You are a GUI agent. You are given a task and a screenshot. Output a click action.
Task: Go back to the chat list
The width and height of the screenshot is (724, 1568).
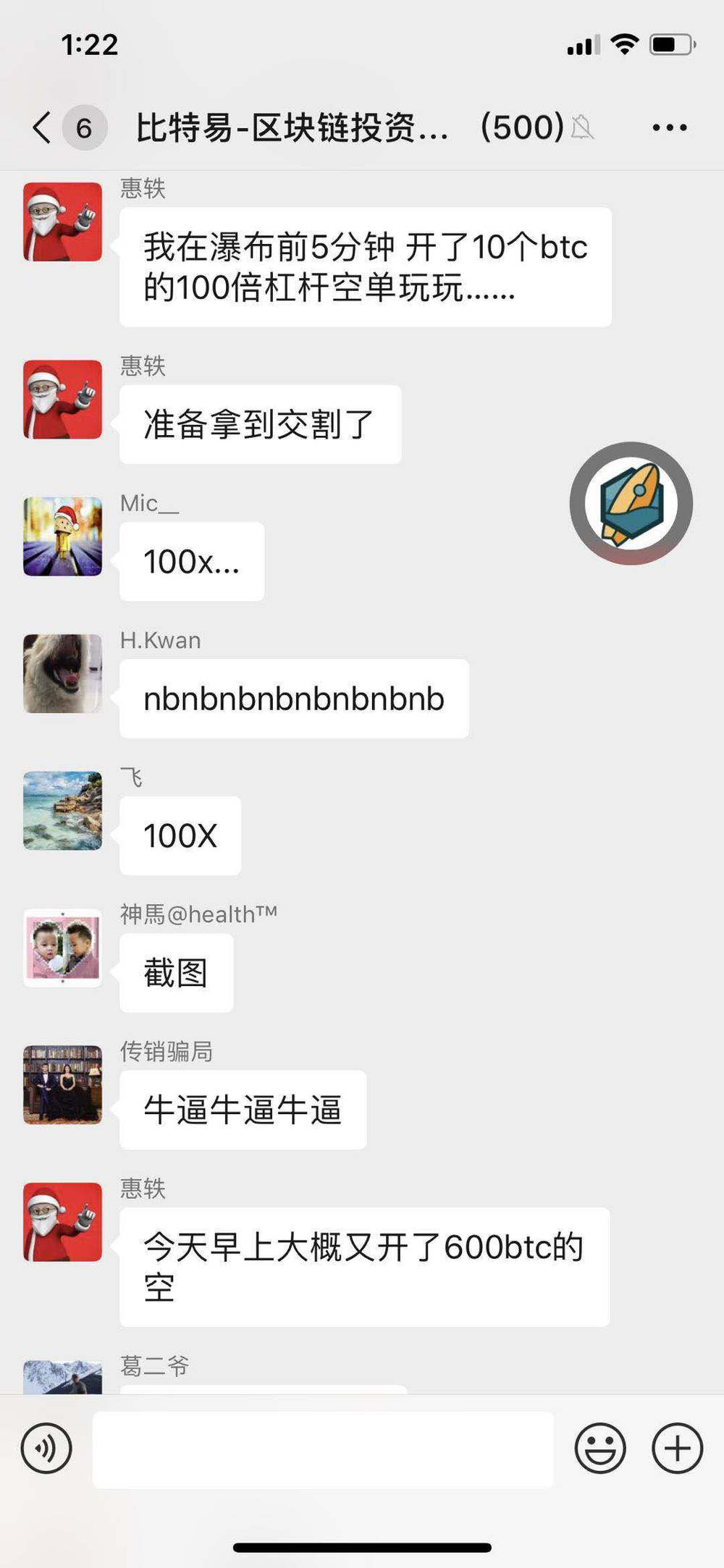[42, 127]
